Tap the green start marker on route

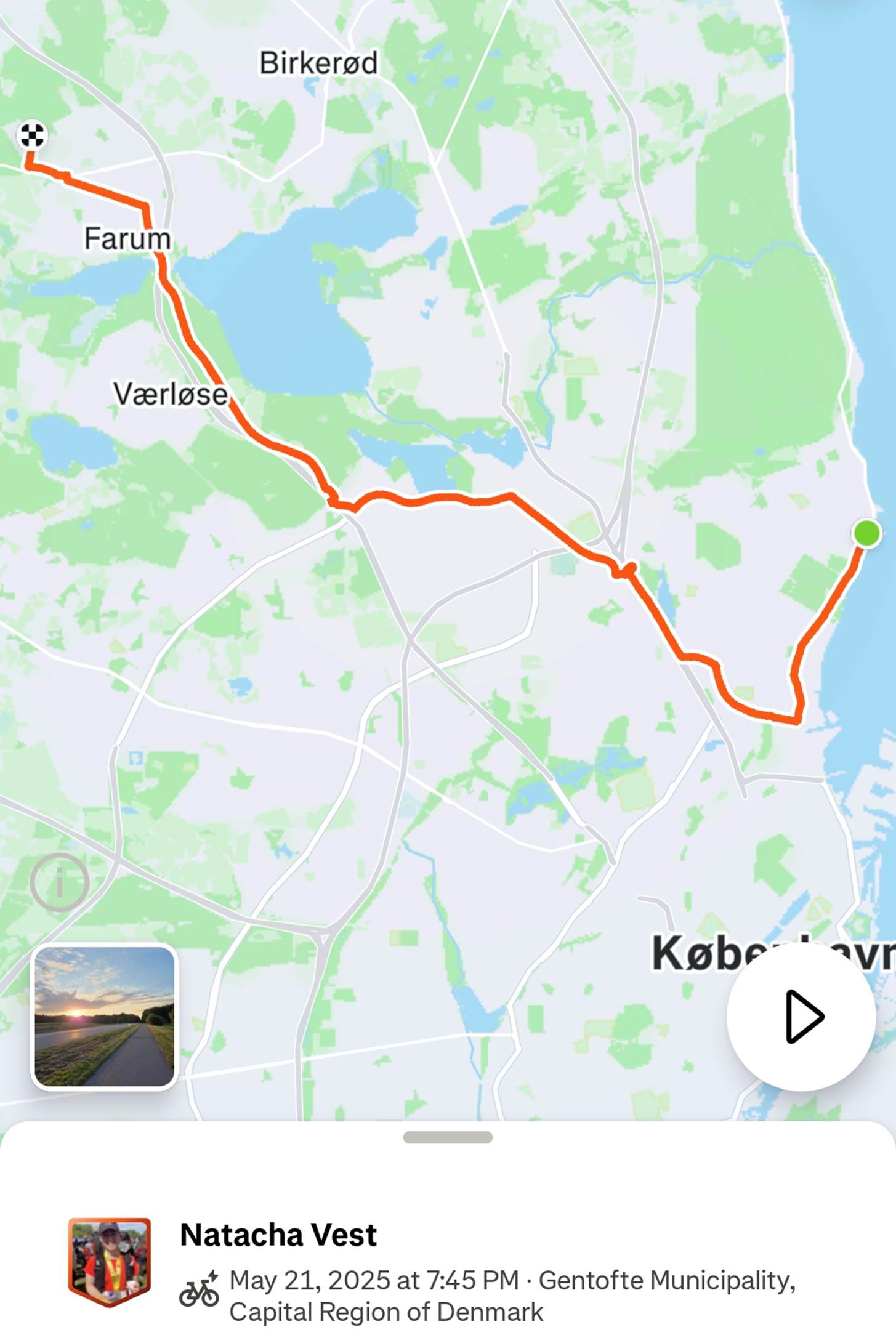click(866, 533)
